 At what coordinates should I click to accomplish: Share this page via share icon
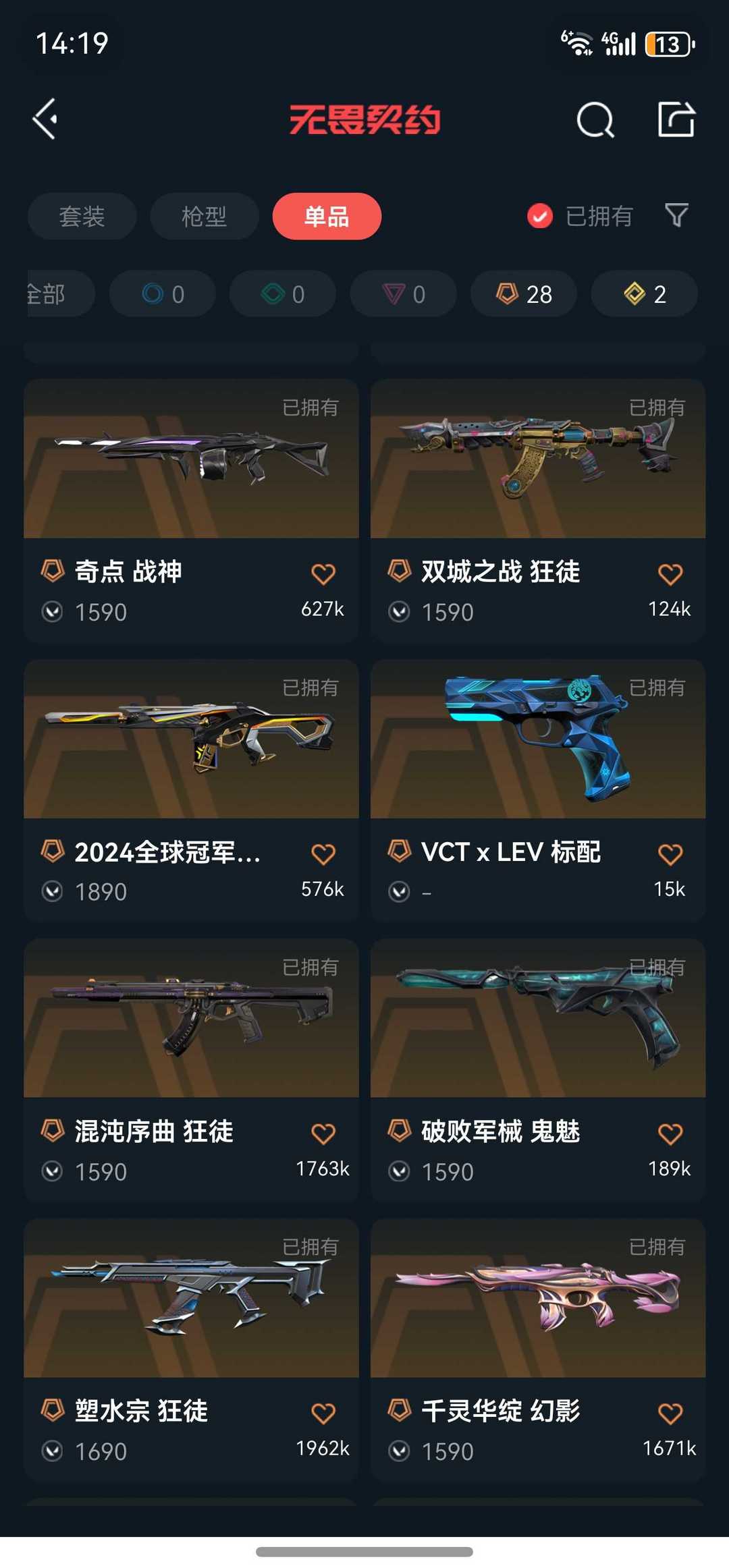tap(676, 119)
